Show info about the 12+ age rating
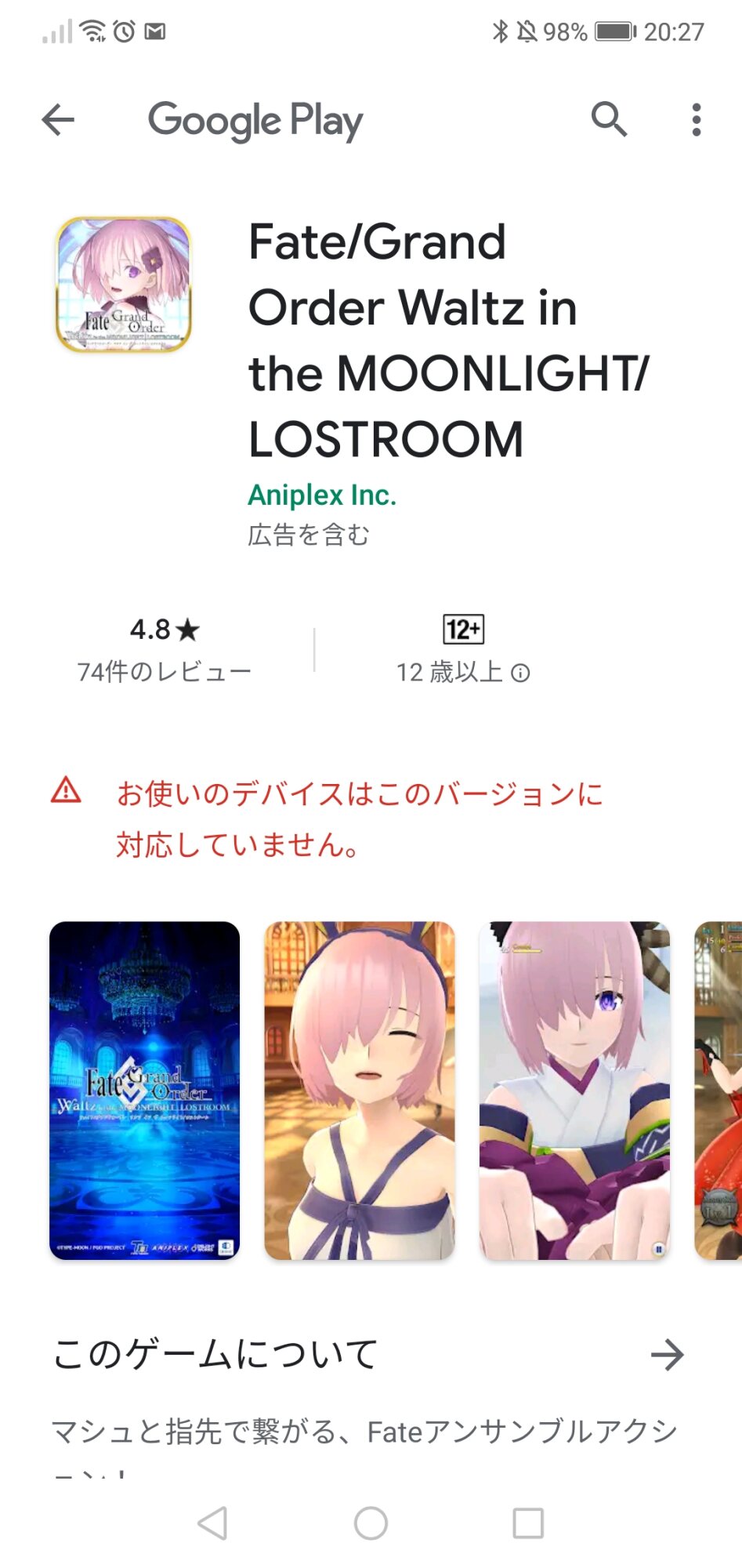The image size is (742, 1568). point(520,673)
